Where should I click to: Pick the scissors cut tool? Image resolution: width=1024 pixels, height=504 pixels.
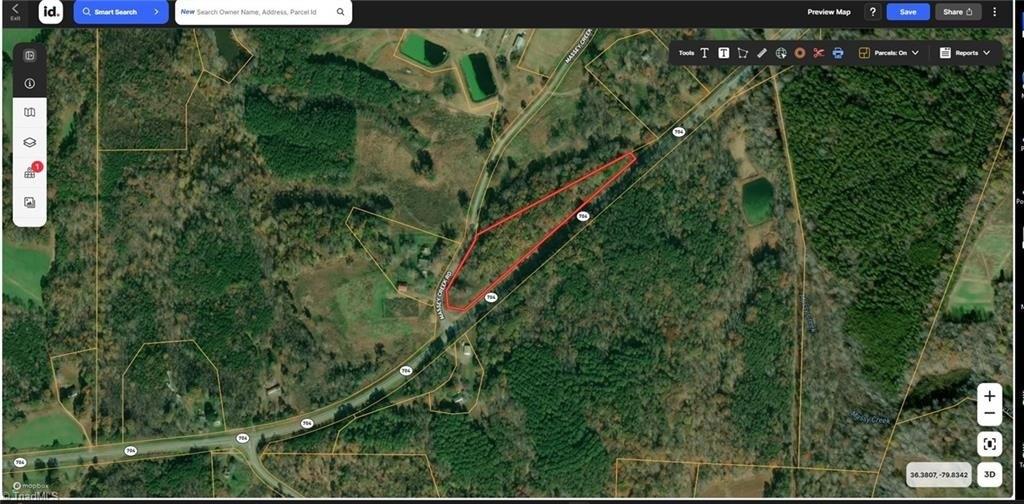pyautogui.click(x=819, y=53)
